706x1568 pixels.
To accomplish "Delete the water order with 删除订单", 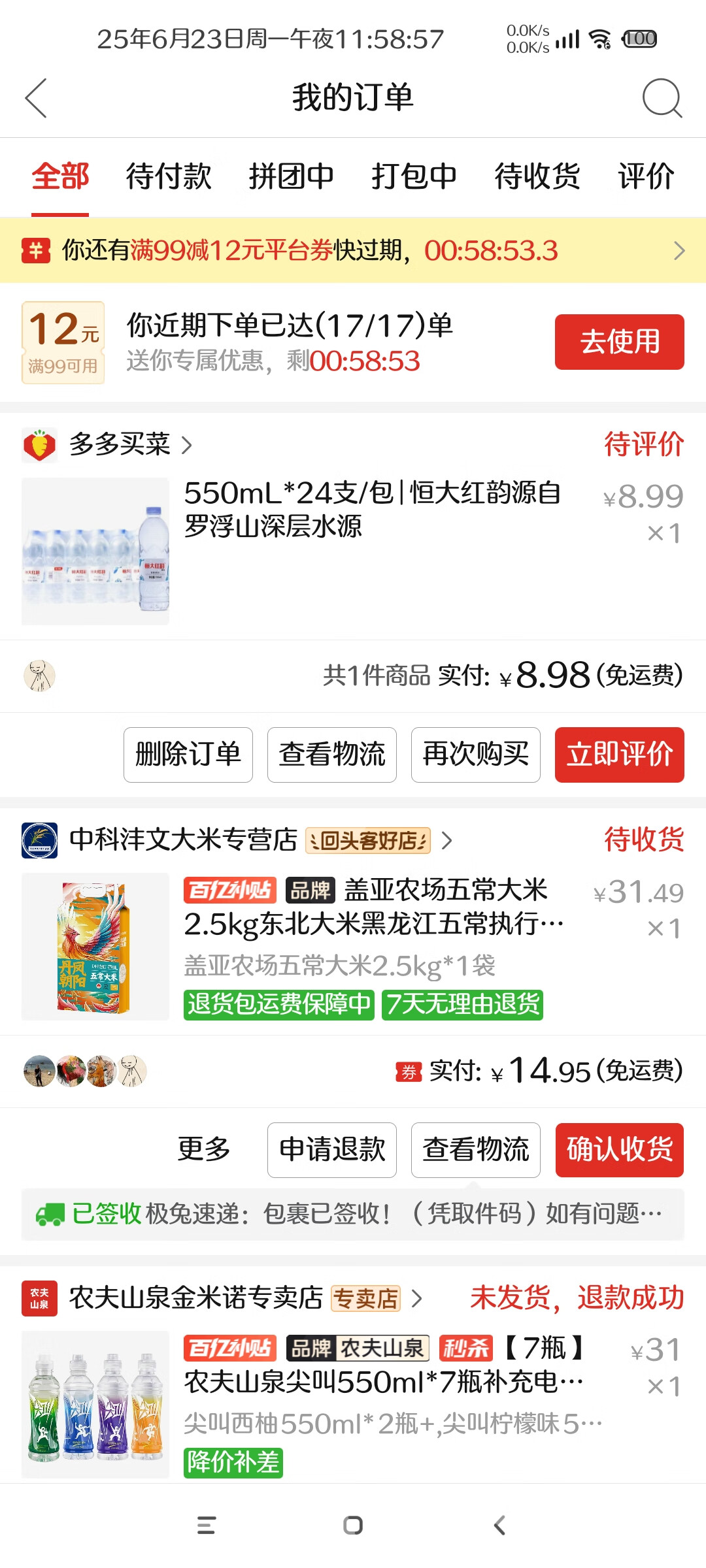I will pyautogui.click(x=188, y=755).
